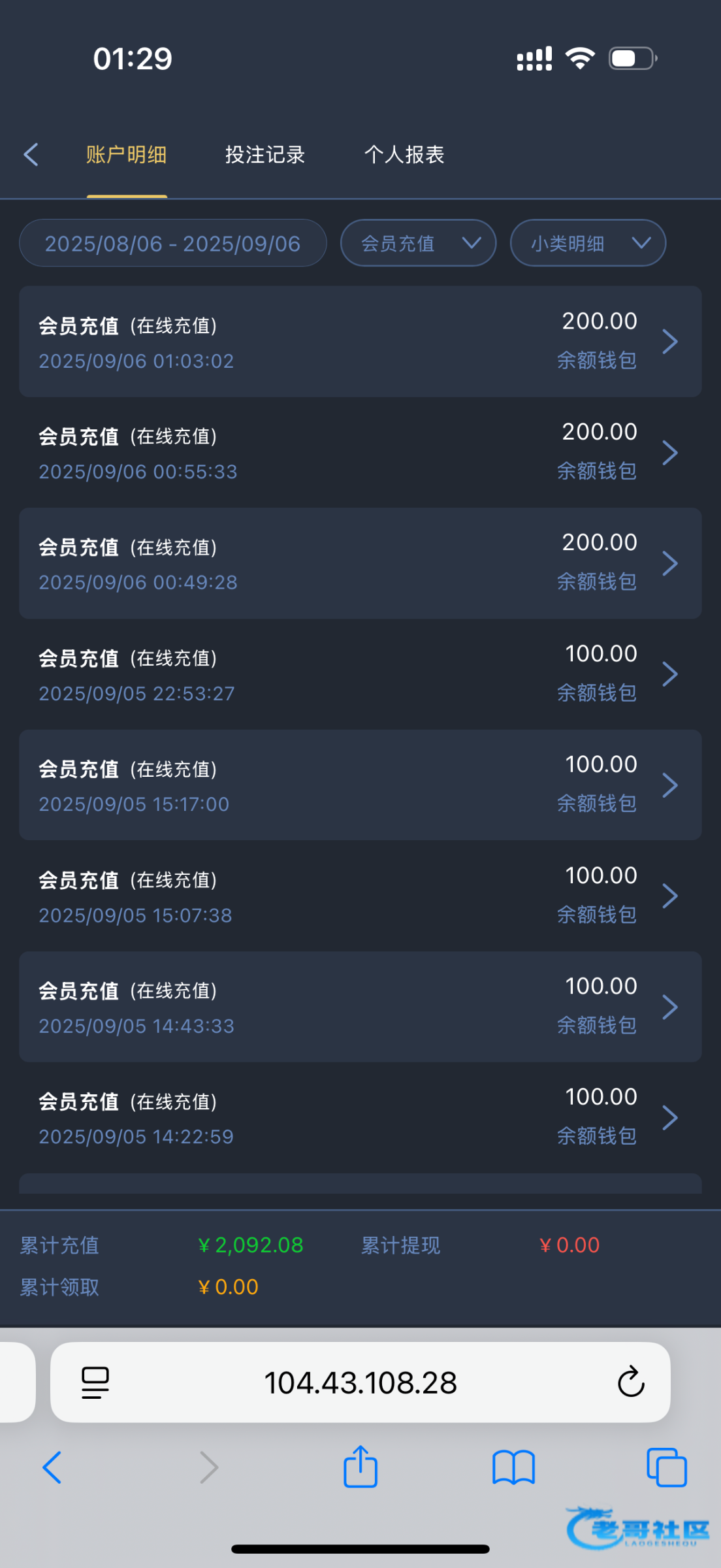Share this page from the browser toolbar
Screen dimensions: 721x1568
(360, 1467)
